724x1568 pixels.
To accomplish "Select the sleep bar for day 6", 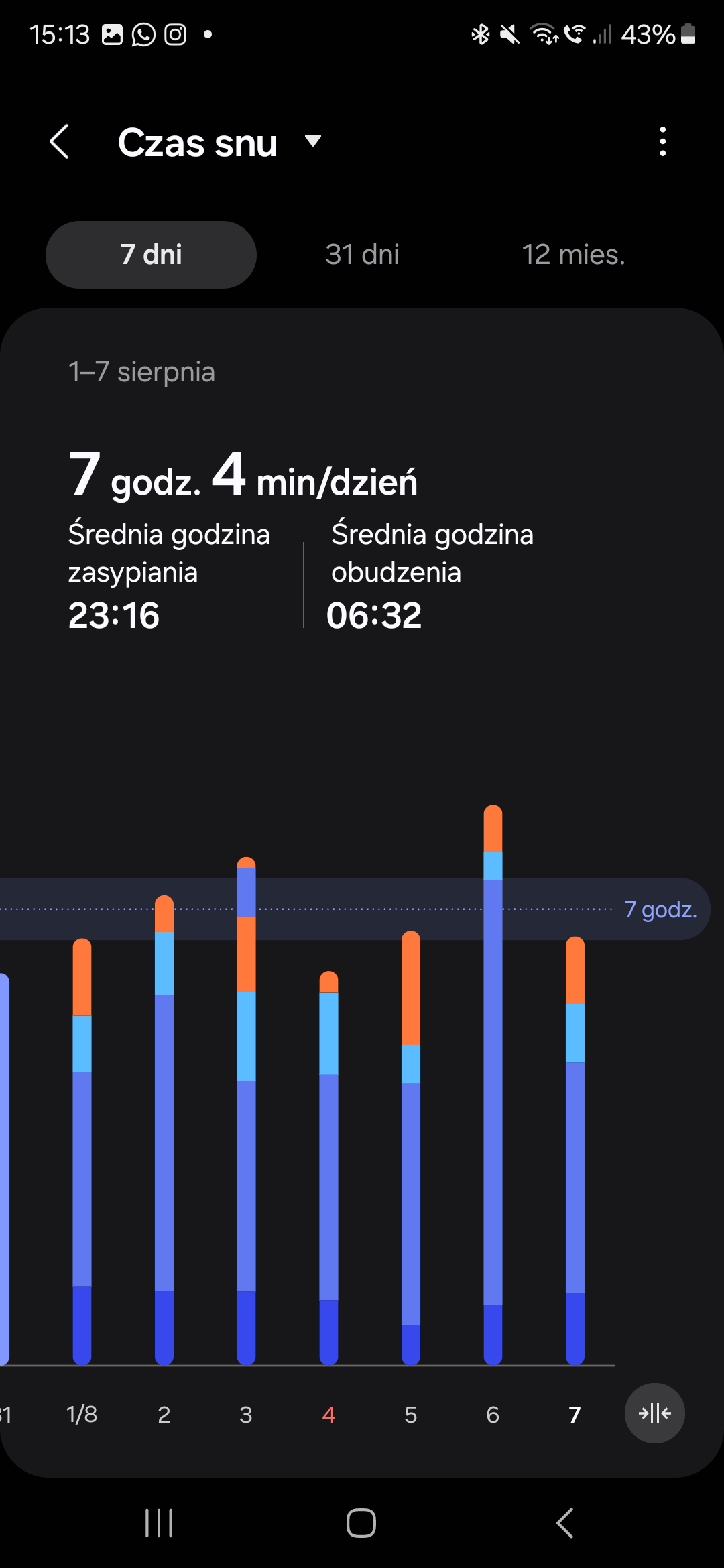I will point(493,1085).
